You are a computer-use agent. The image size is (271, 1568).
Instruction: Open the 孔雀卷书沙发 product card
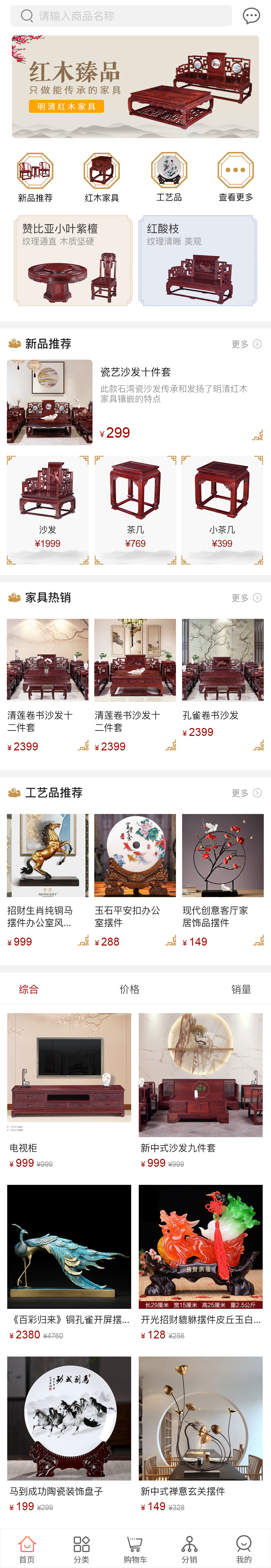tap(223, 685)
